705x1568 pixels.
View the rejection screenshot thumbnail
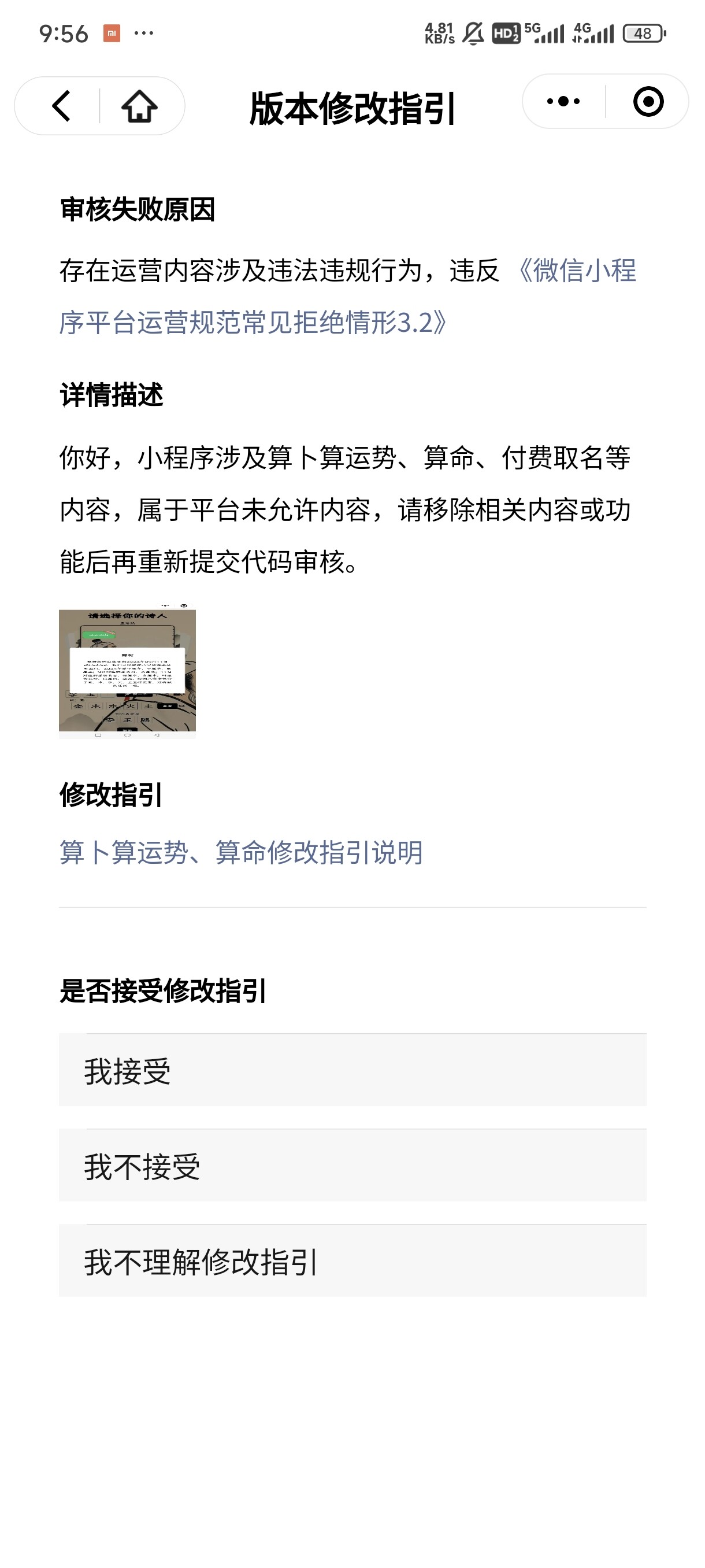(127, 671)
